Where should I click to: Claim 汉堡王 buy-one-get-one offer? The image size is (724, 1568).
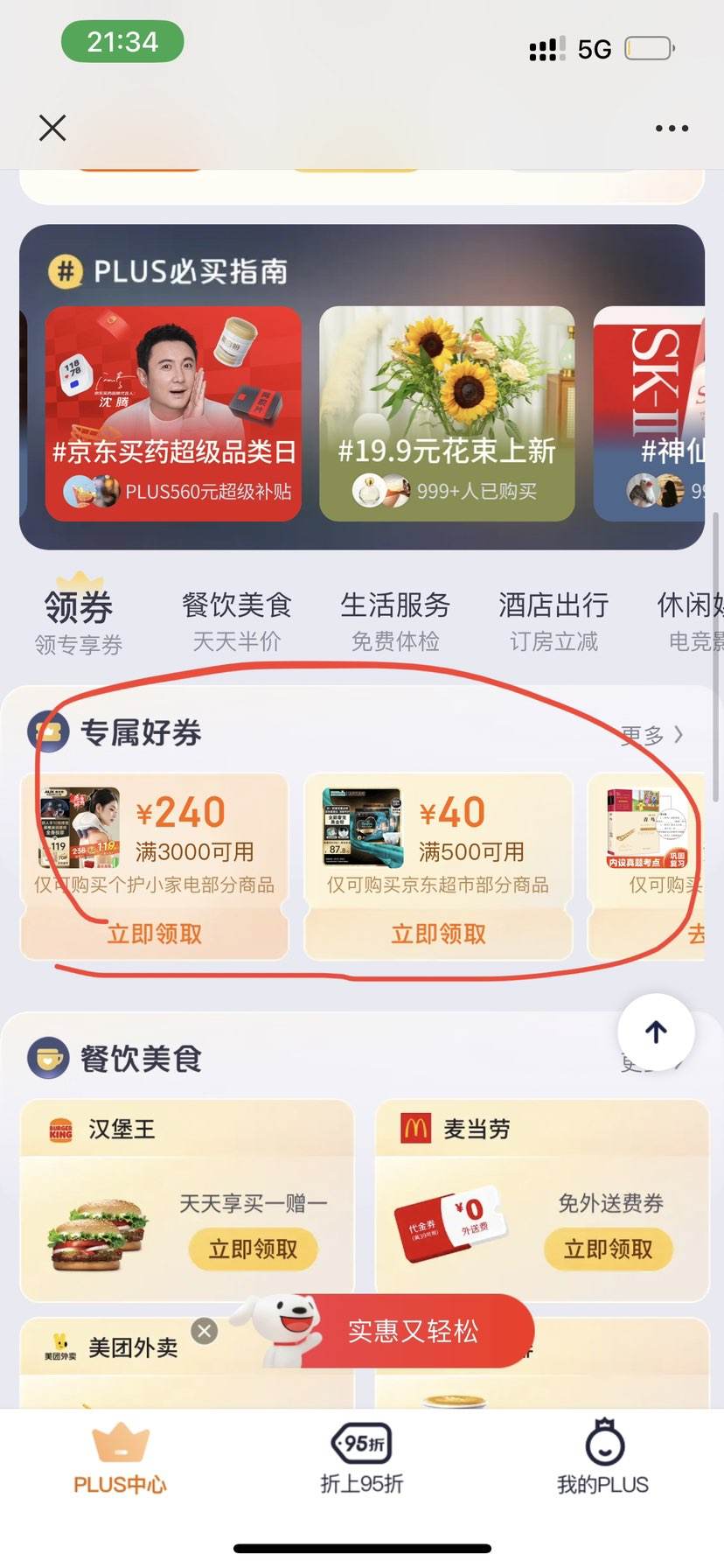(x=253, y=1249)
